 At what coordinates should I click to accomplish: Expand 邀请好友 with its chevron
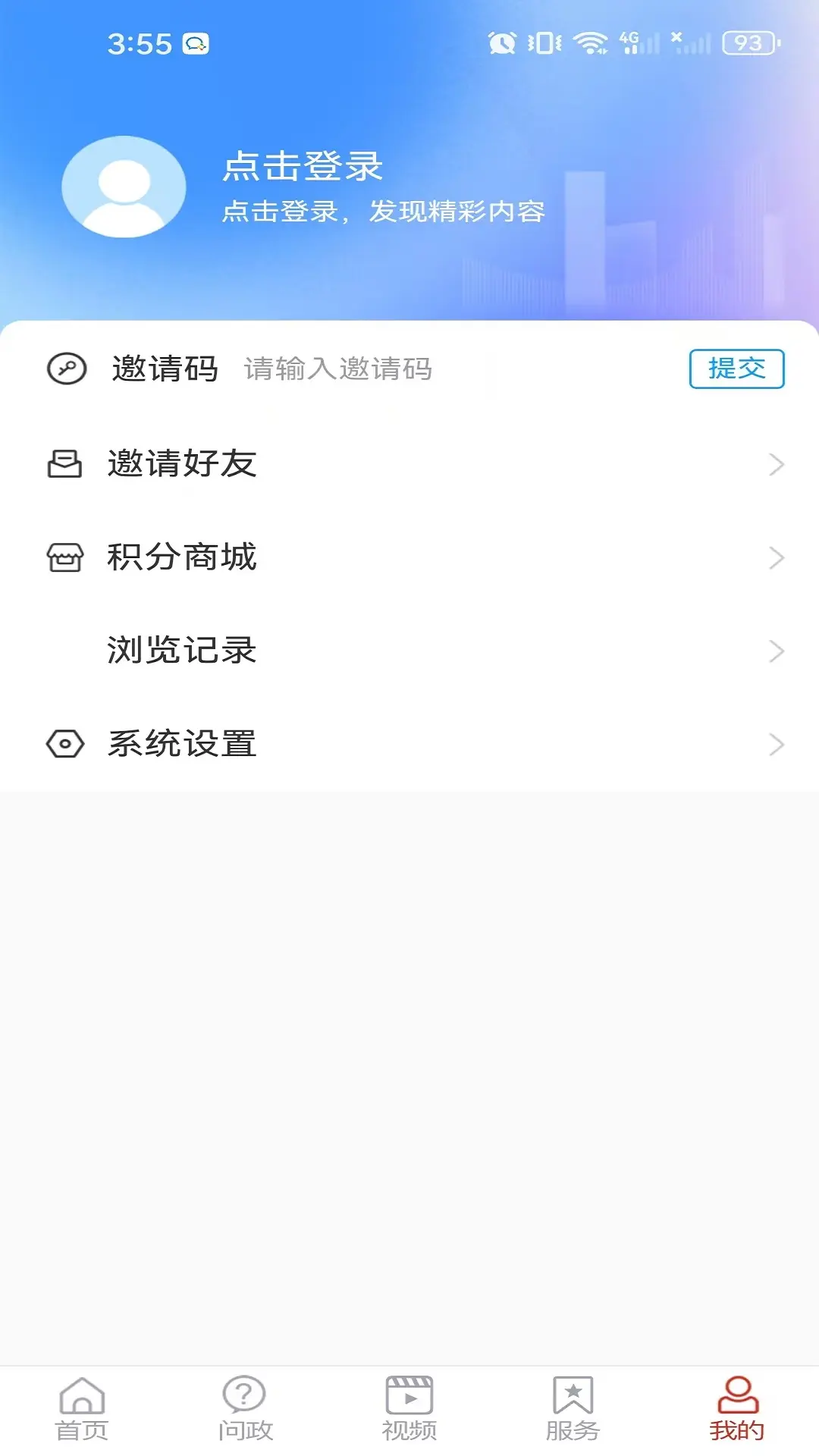click(775, 465)
